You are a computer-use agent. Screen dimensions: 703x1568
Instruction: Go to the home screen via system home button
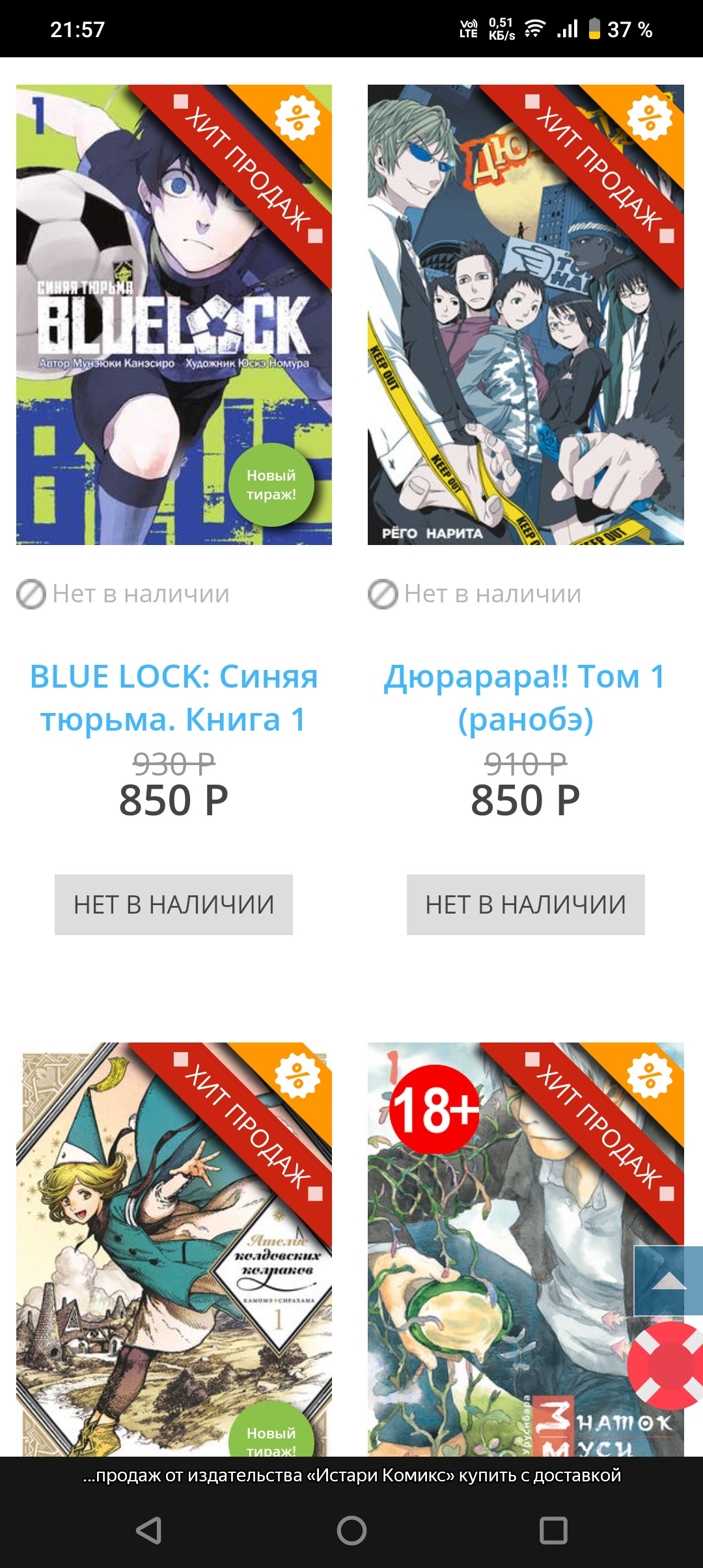click(x=351, y=1530)
